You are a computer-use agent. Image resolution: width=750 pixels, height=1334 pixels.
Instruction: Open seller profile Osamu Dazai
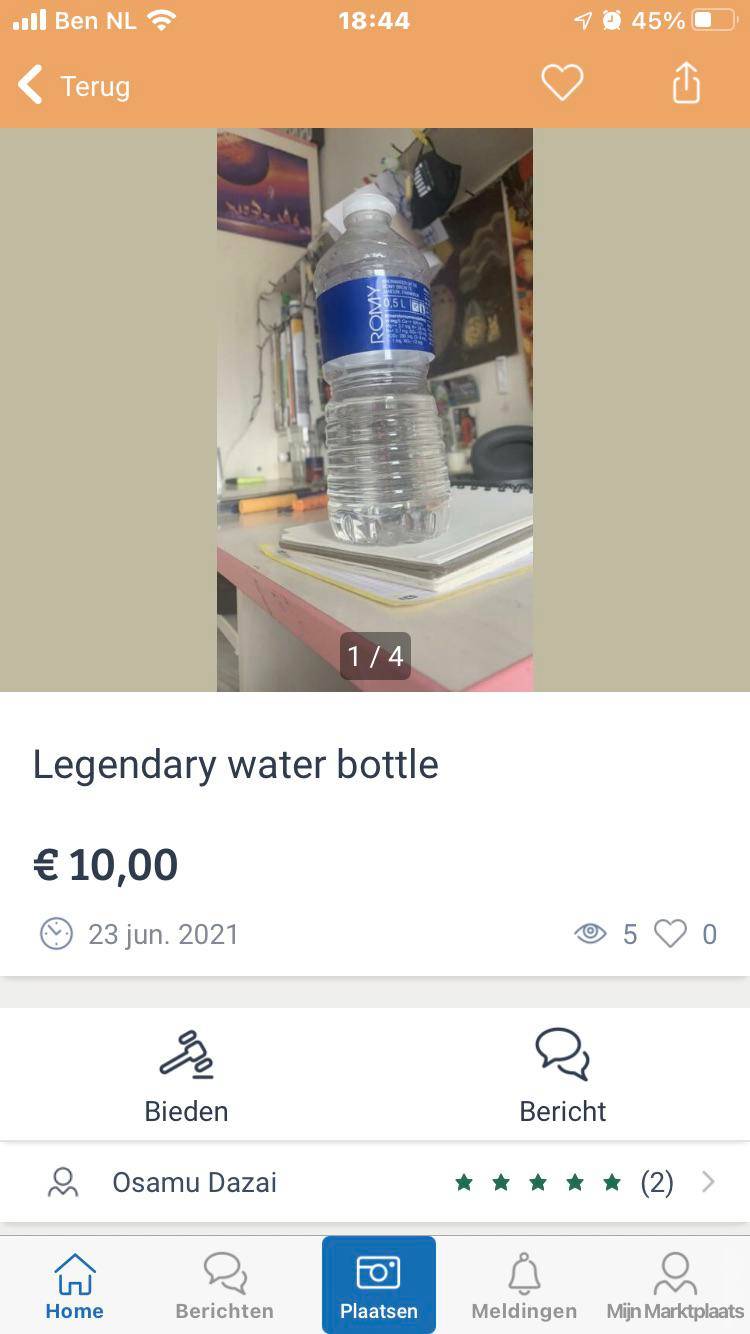pyautogui.click(x=194, y=1182)
